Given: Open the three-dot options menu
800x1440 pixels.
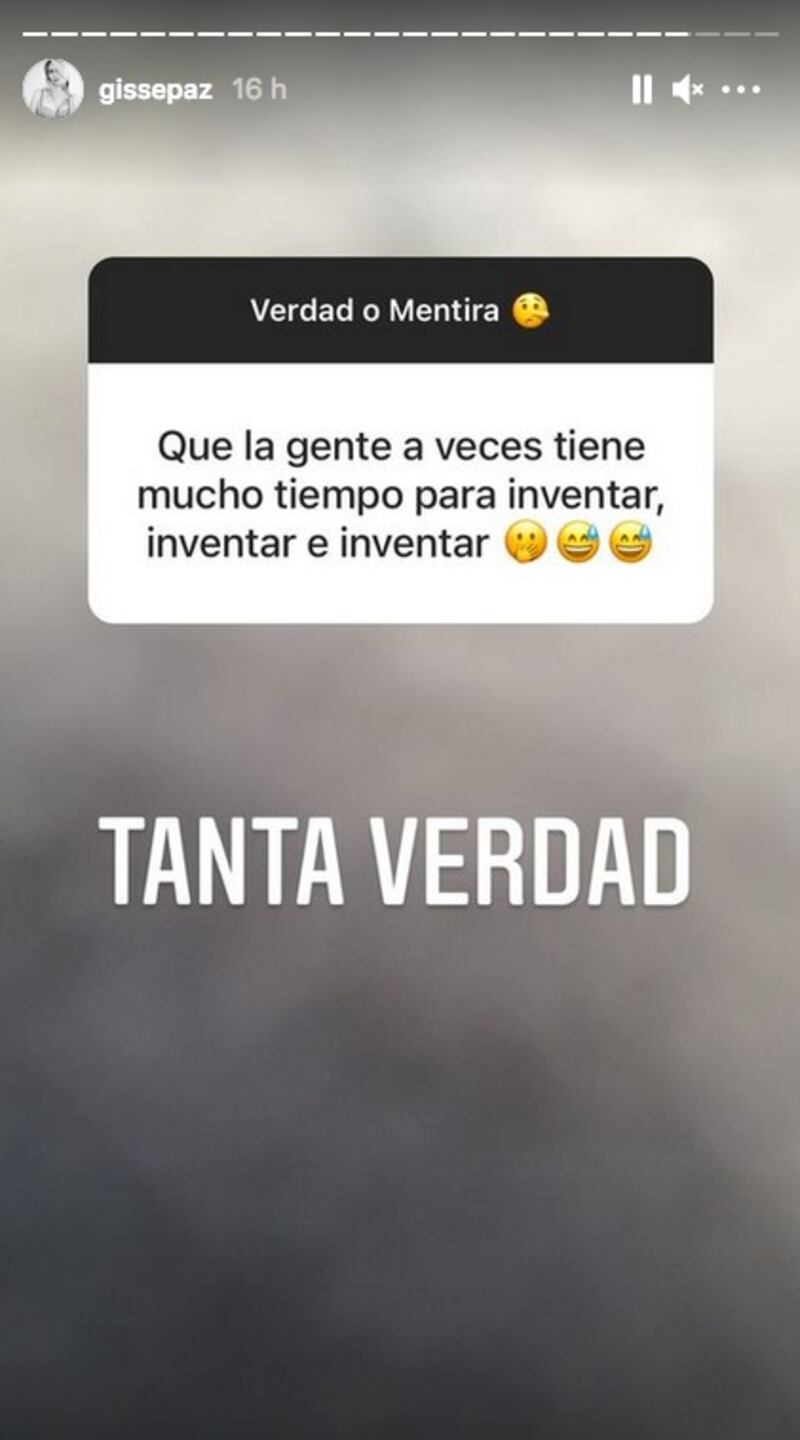Looking at the screenshot, I should tap(741, 90).
